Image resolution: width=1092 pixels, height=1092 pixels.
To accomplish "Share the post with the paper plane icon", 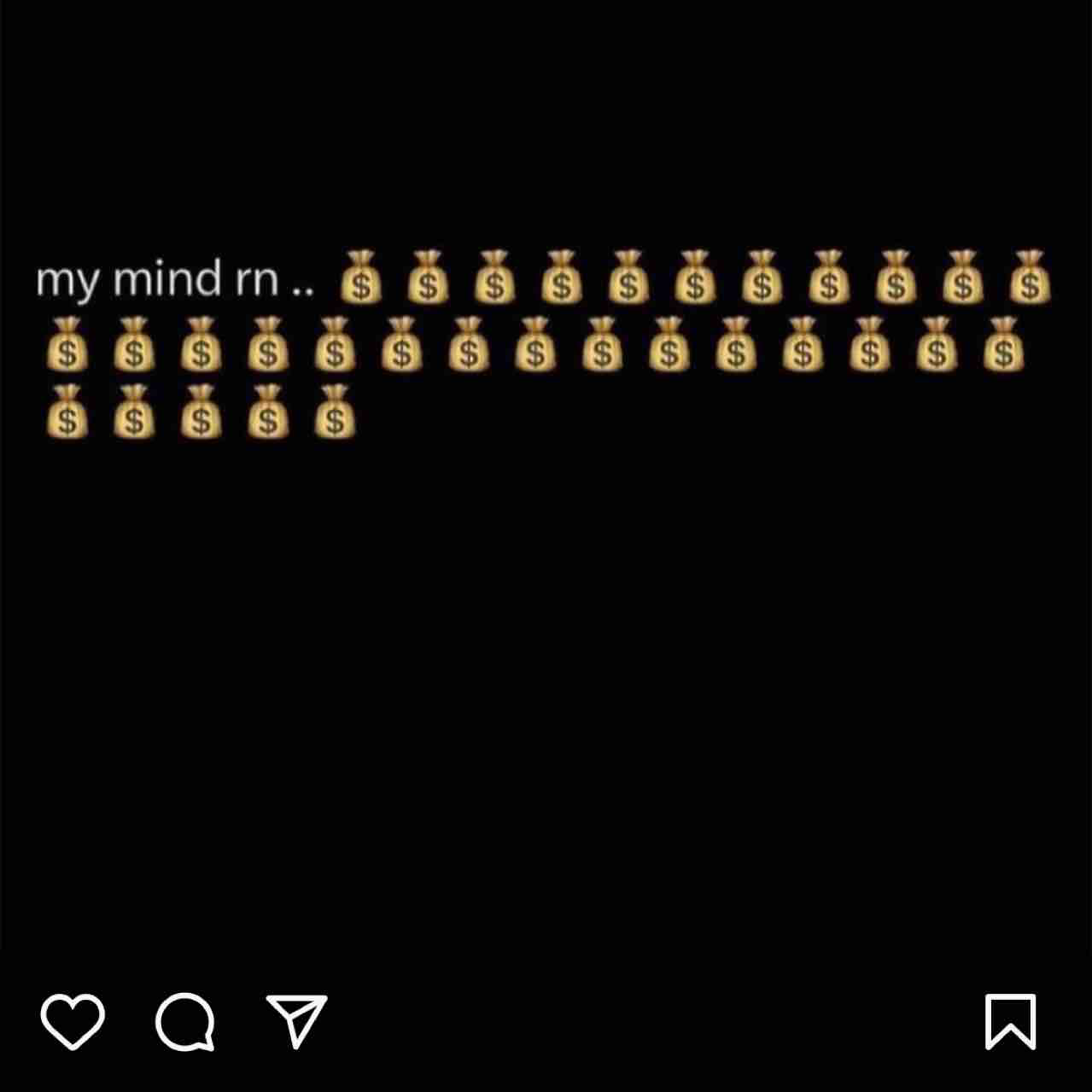I will 296,1019.
